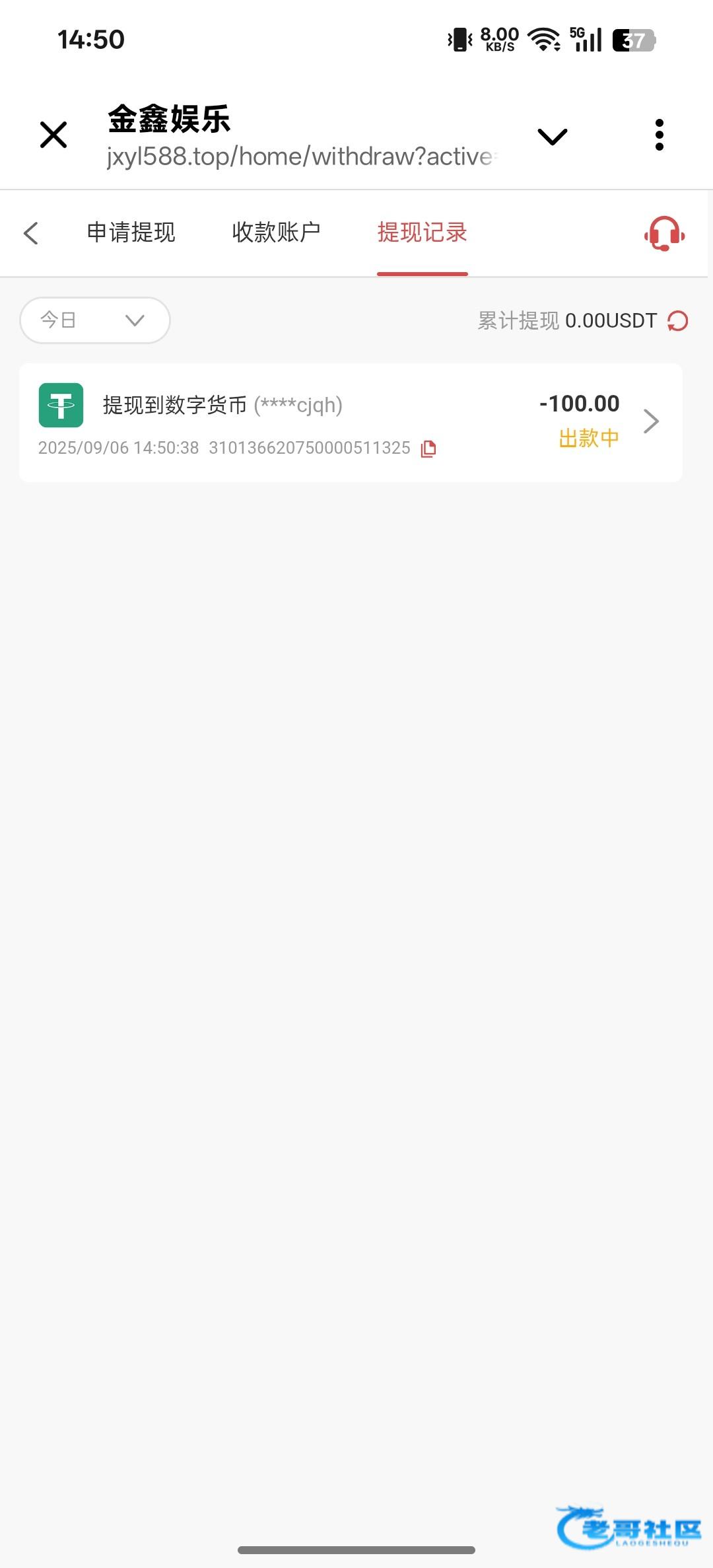
Task: Select the 提现记录 tab
Action: click(x=422, y=232)
